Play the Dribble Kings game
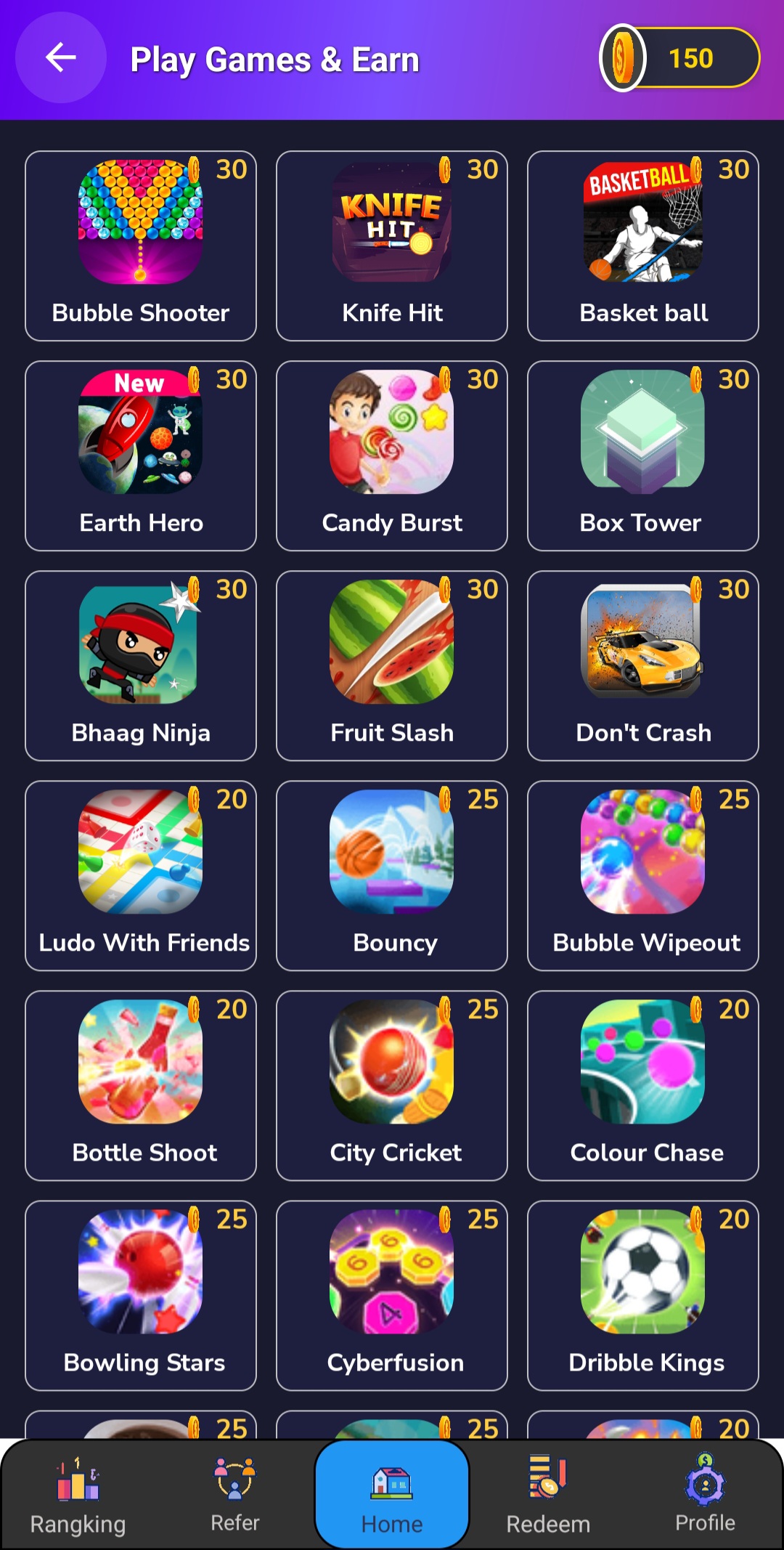Viewport: 784px width, 1550px height. point(643,1295)
